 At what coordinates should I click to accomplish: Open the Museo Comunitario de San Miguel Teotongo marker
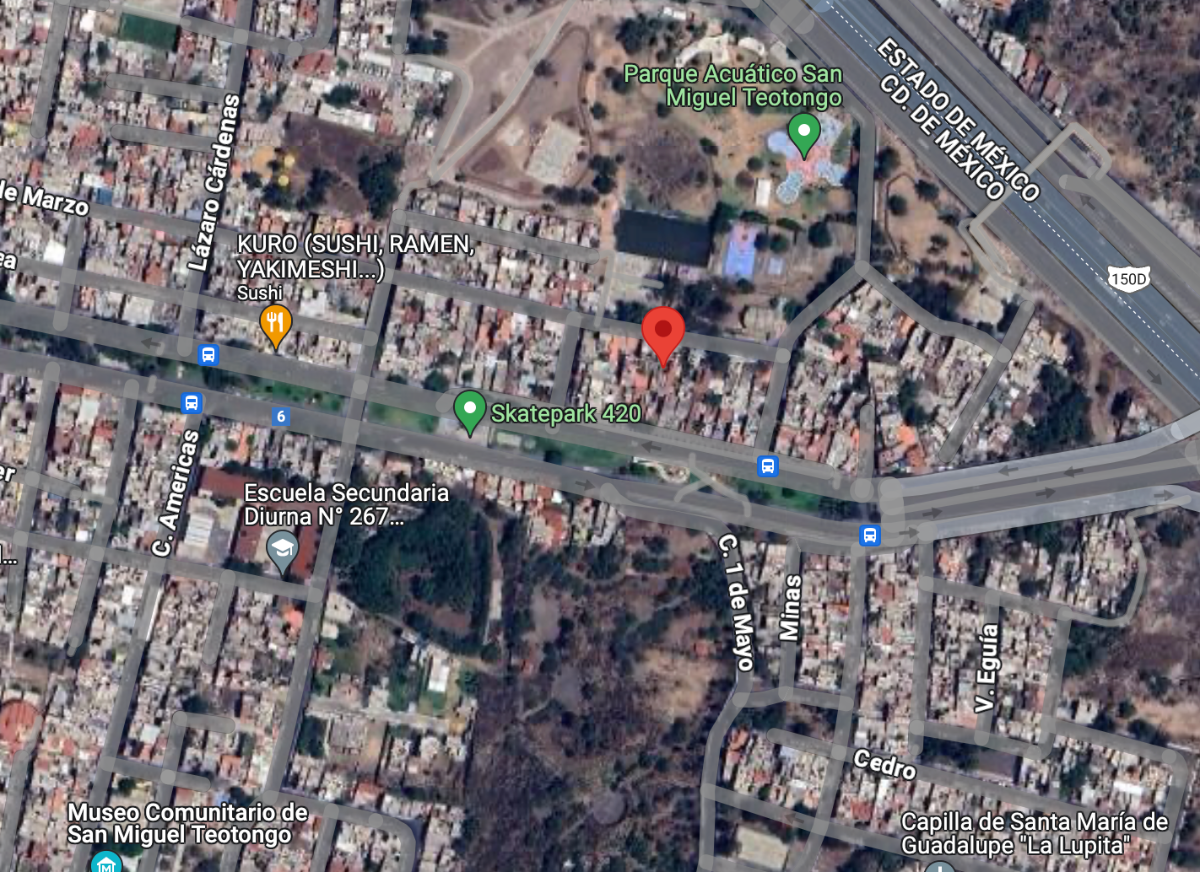click(104, 862)
